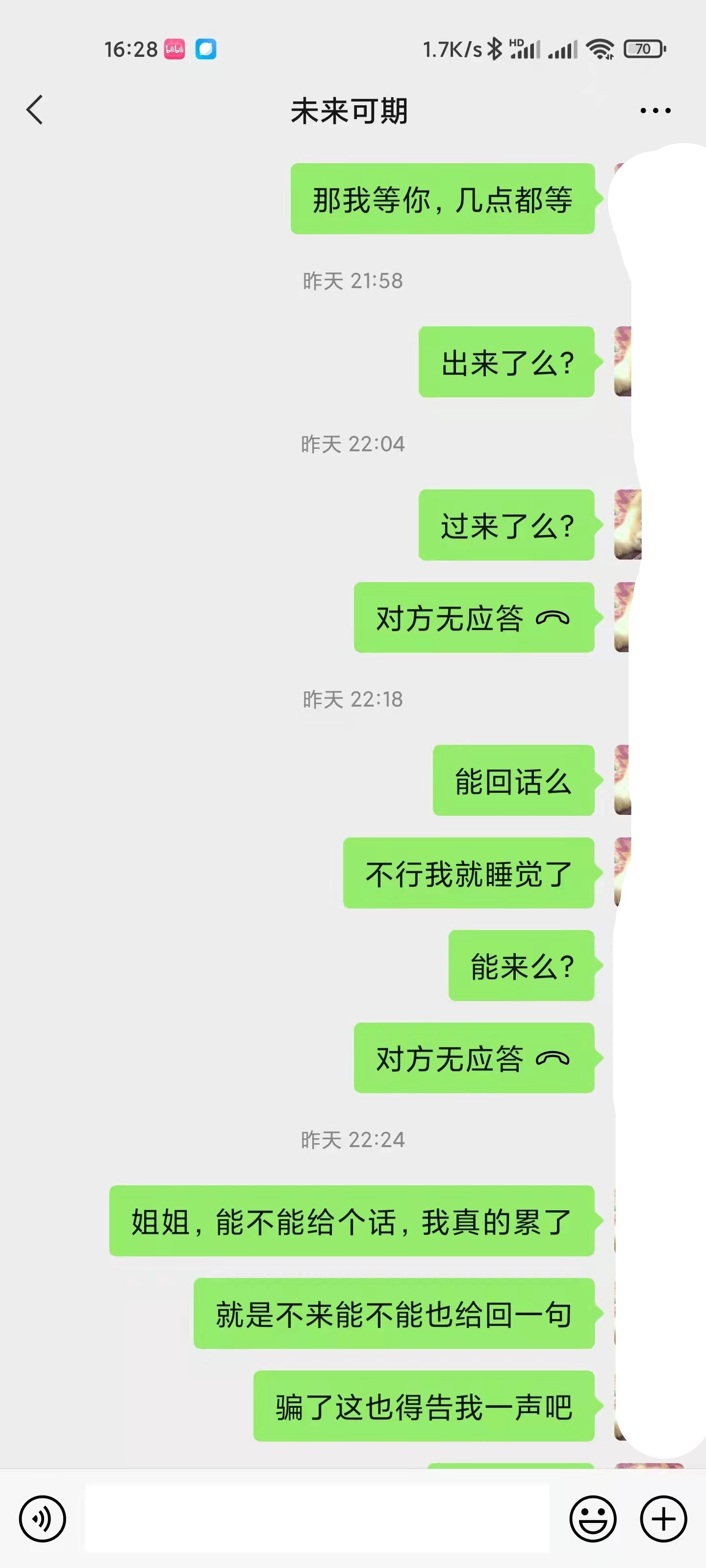Switch to voice message input
Screen dimensions: 706x1568
coord(42,1519)
